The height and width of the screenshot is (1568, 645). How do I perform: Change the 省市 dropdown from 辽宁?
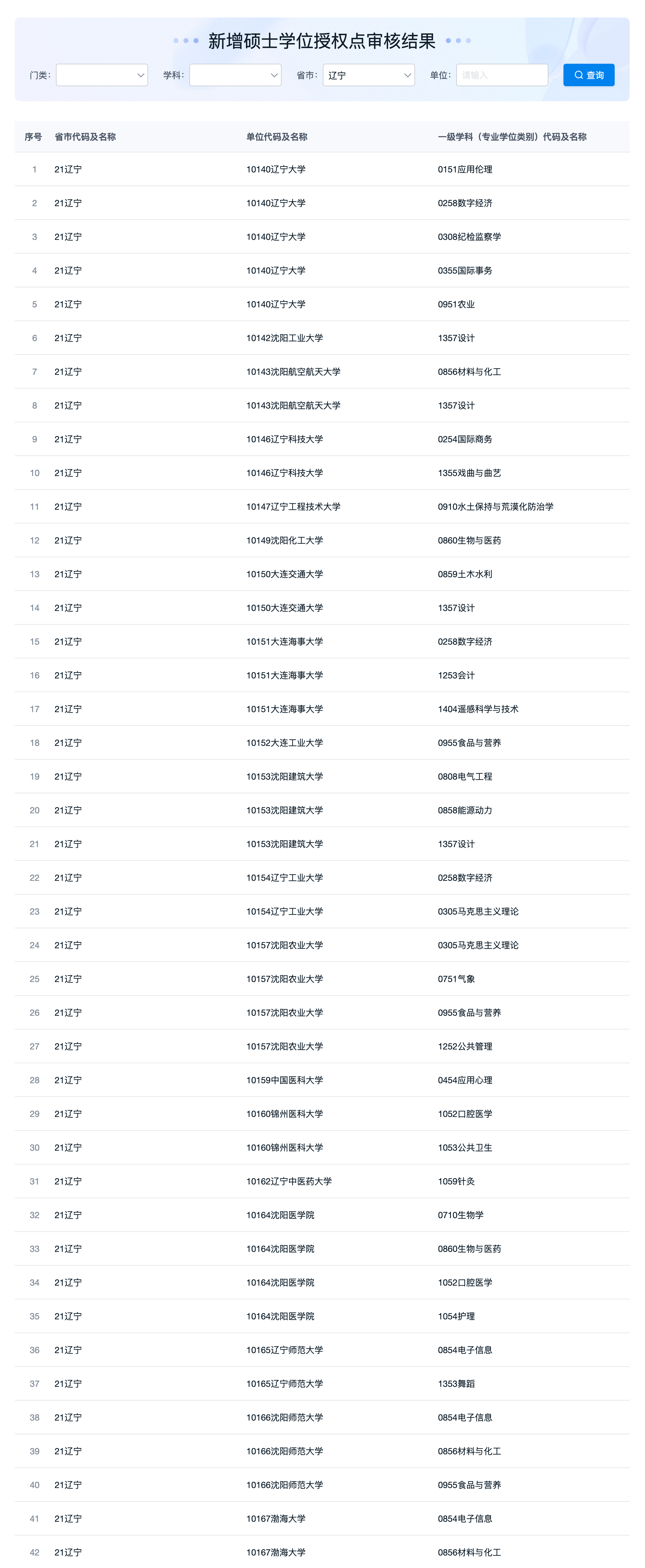(368, 75)
